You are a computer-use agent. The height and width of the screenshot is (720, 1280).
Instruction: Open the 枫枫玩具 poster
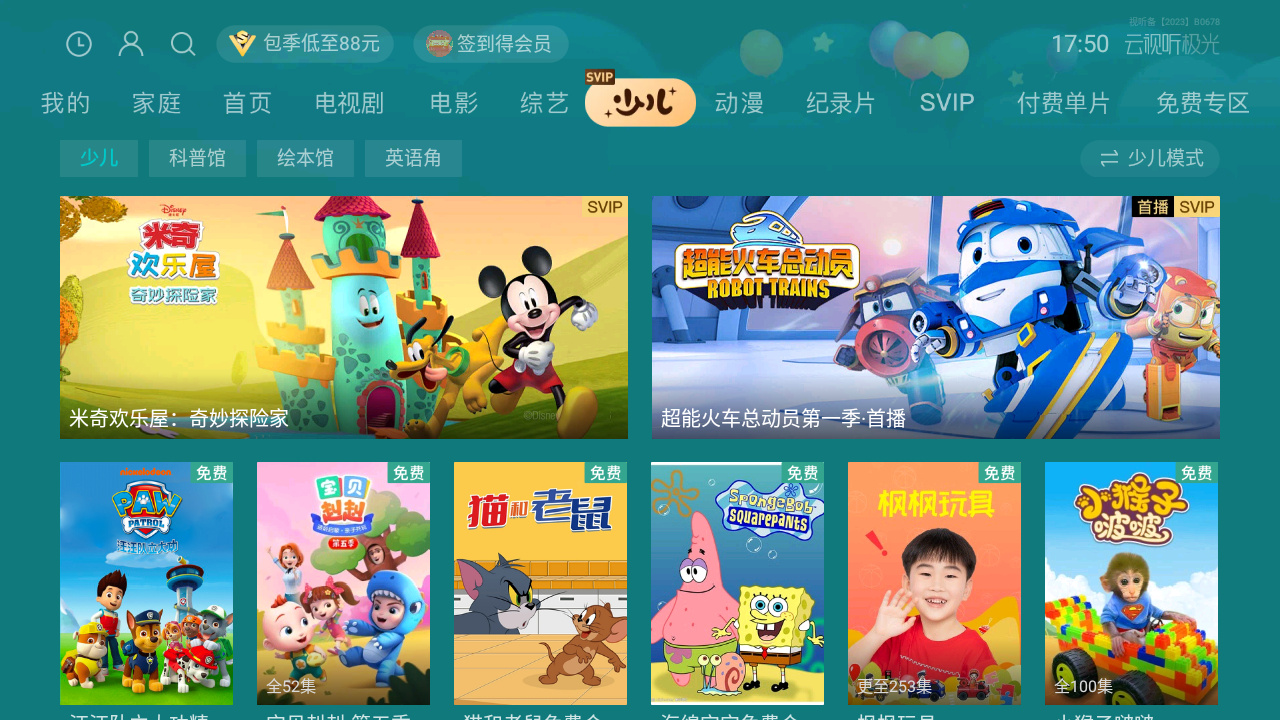934,583
